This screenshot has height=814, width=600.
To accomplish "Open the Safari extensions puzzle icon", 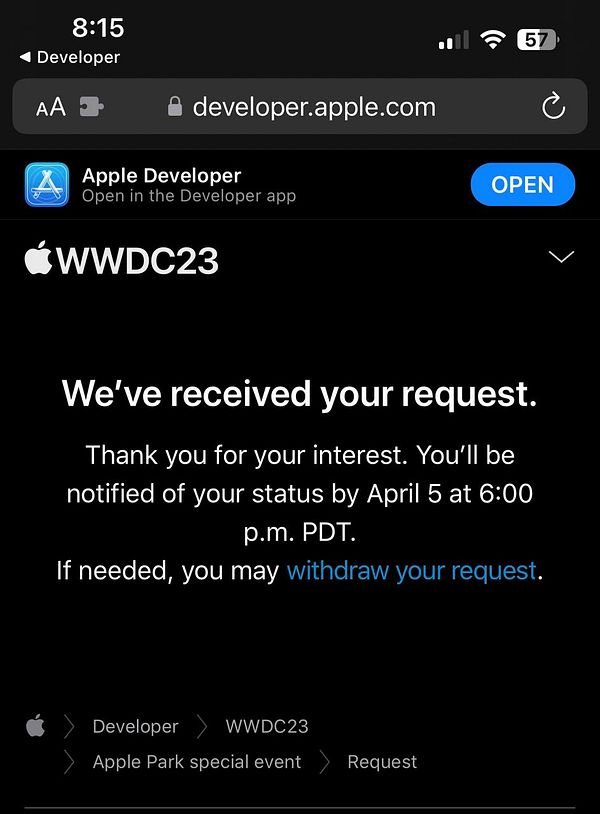I will tap(92, 107).
